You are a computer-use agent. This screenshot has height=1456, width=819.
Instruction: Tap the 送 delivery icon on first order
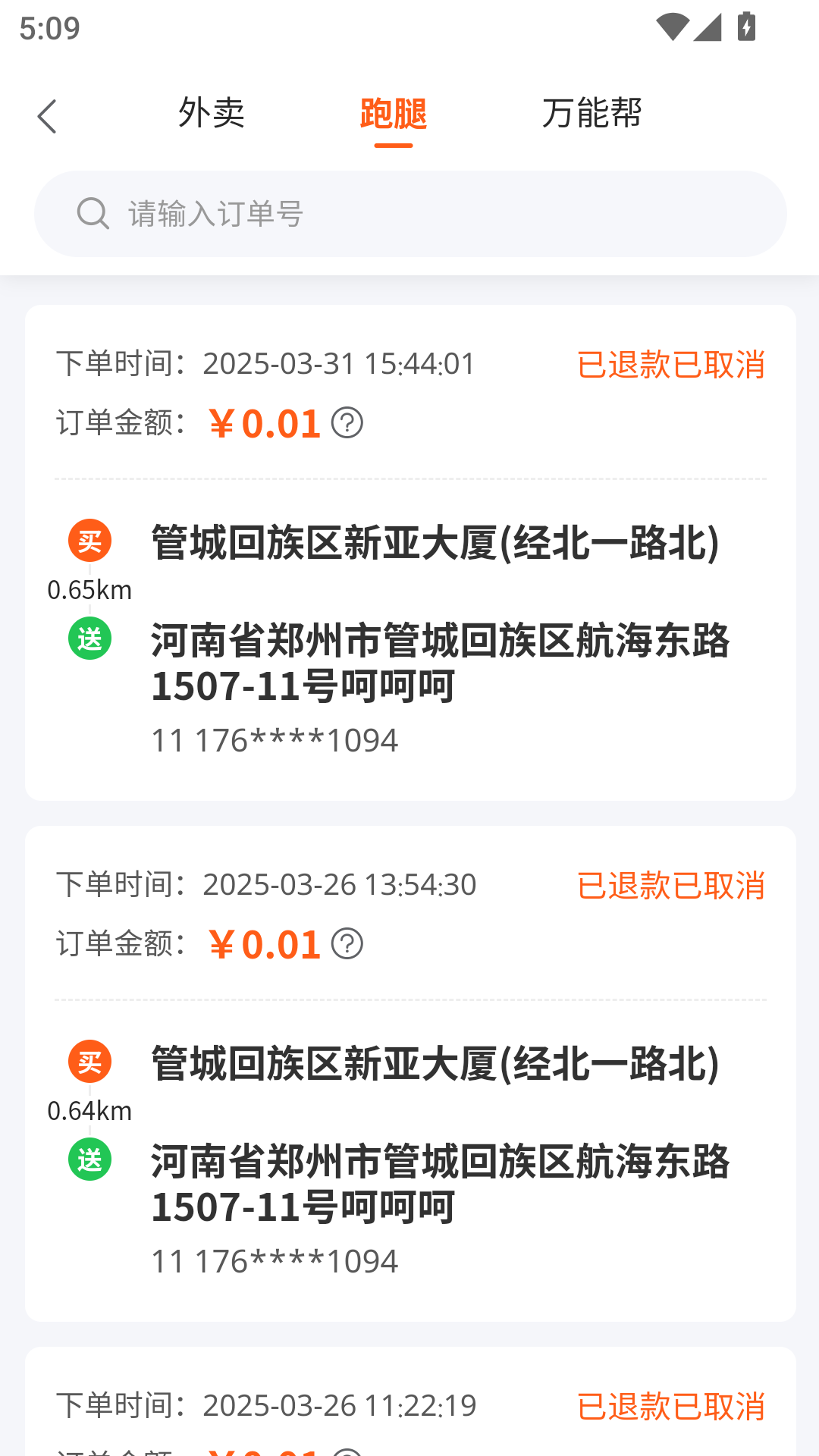click(x=89, y=639)
